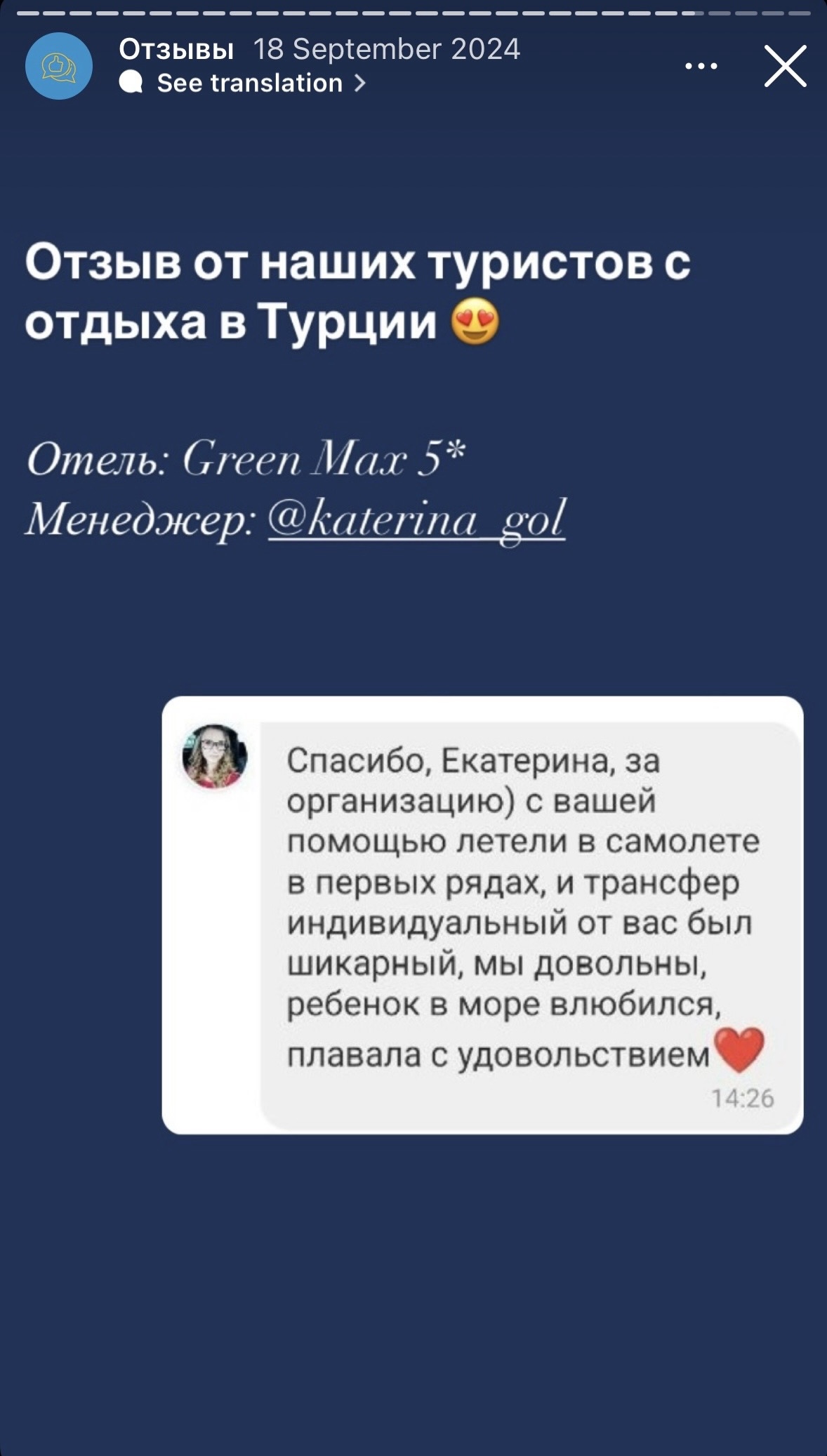
Task: Open the Отзывы highlight profile picture
Action: click(x=59, y=66)
